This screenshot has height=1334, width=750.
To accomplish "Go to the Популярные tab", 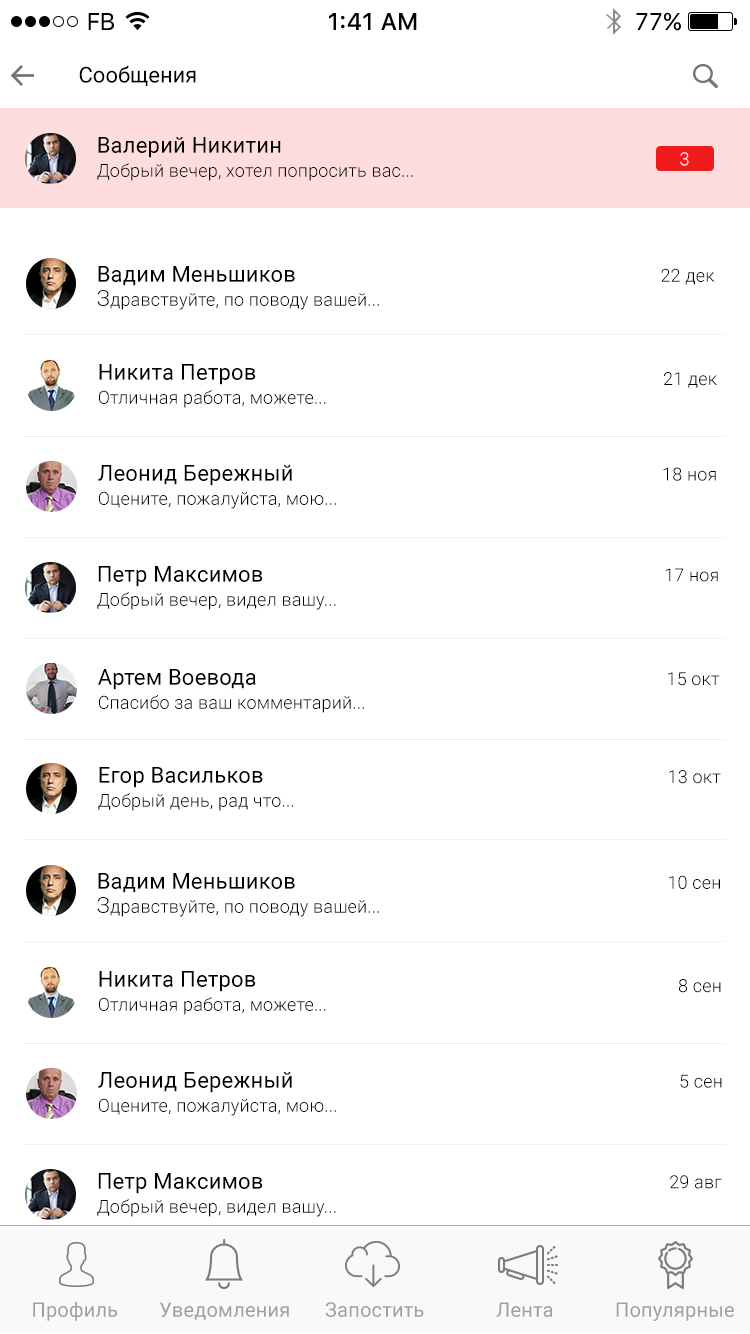I will pos(675,1280).
